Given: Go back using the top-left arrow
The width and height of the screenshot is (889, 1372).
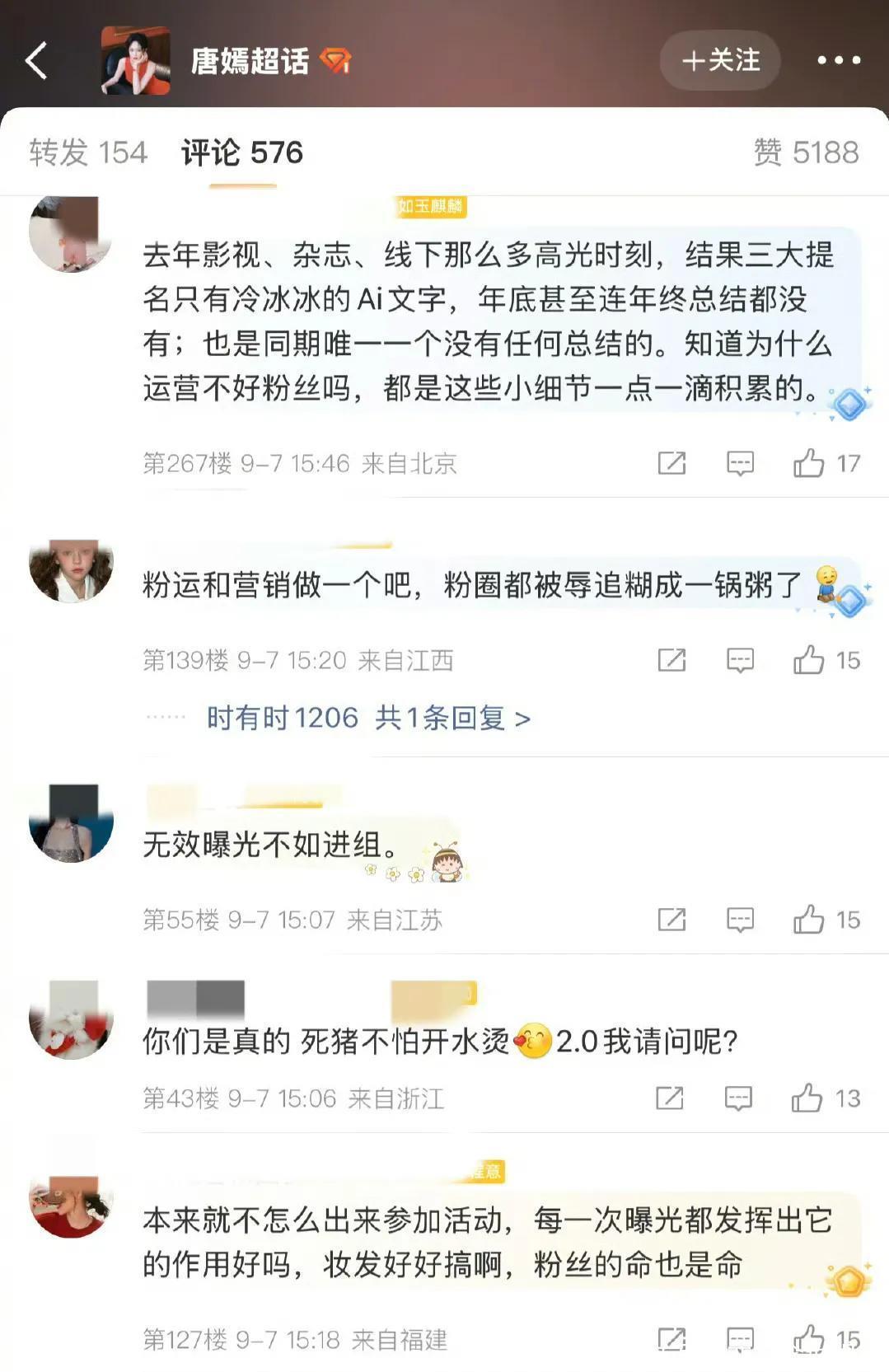Looking at the screenshot, I should point(37,61).
